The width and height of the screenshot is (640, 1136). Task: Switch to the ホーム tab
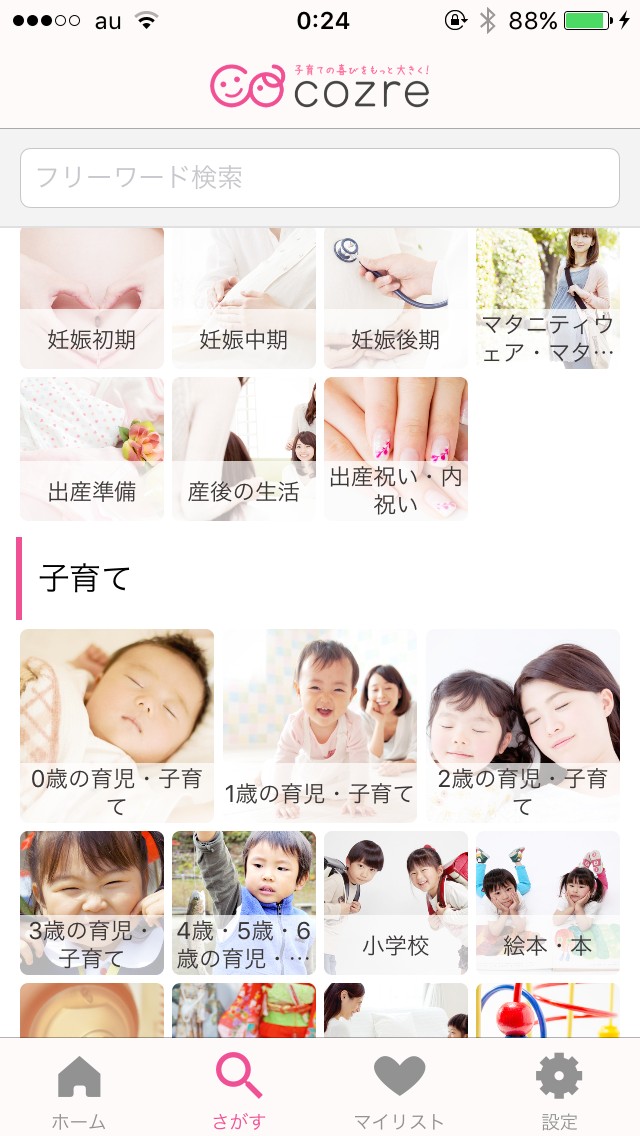(x=80, y=1090)
